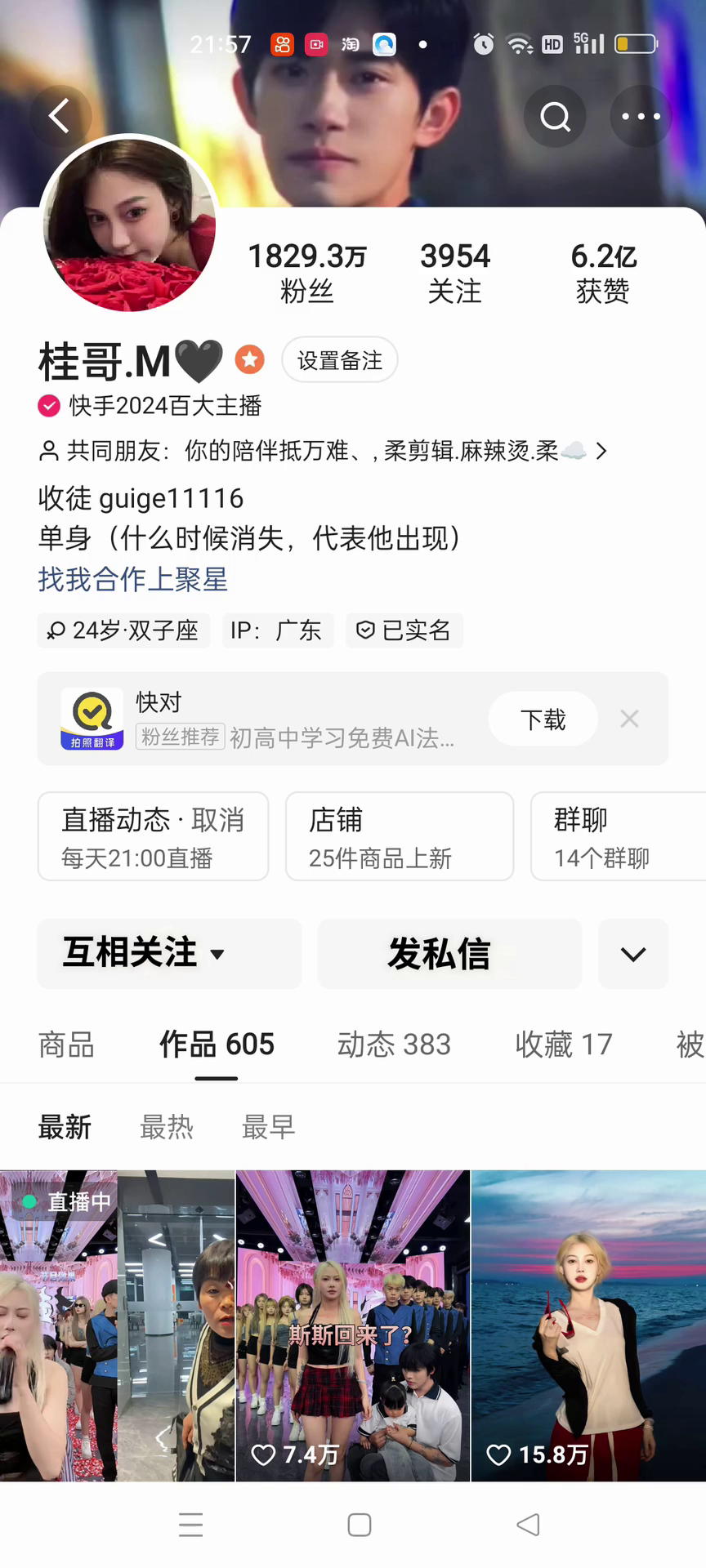Open the 店铺 shop card
The image size is (706, 1568).
[399, 837]
